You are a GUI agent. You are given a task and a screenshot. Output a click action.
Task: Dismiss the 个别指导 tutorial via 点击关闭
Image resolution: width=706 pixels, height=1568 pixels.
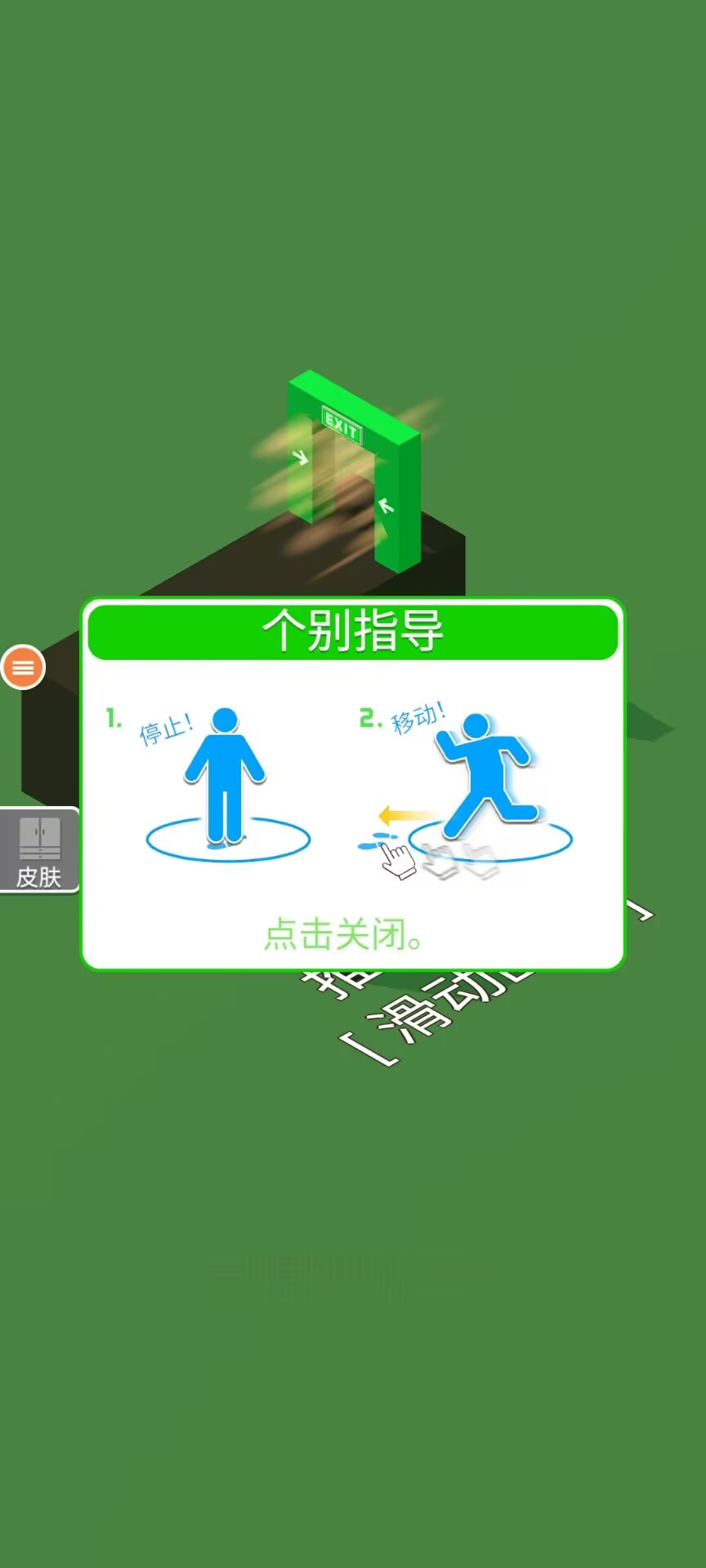click(x=344, y=934)
